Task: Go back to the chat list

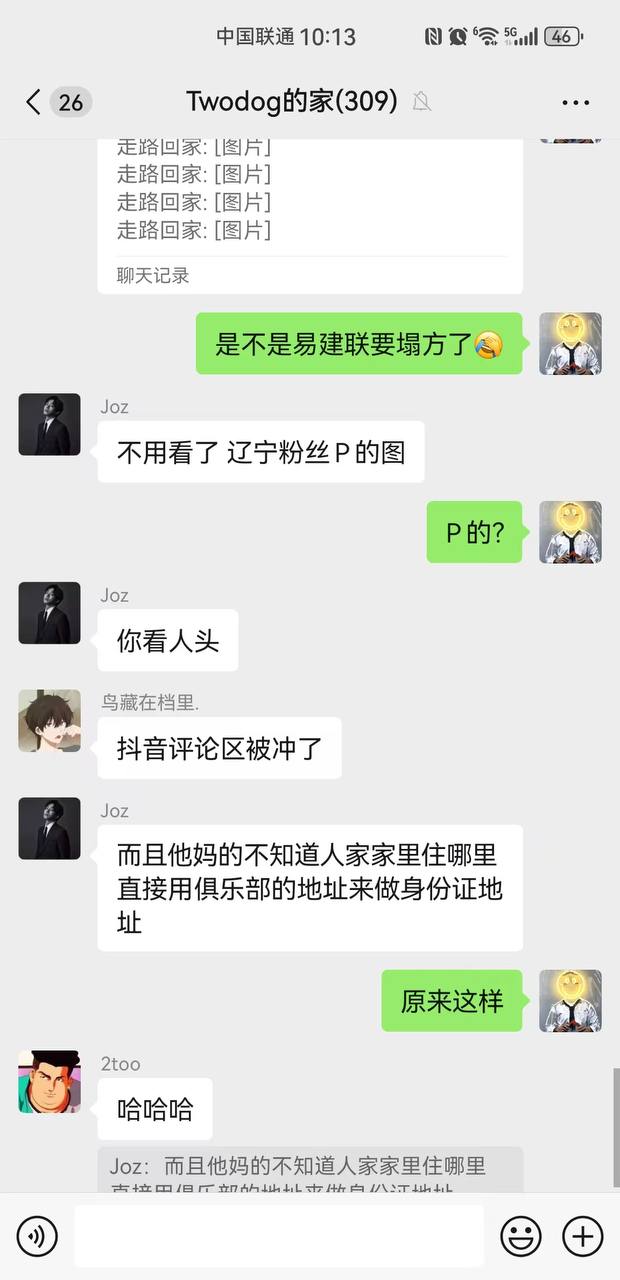Action: click(34, 102)
